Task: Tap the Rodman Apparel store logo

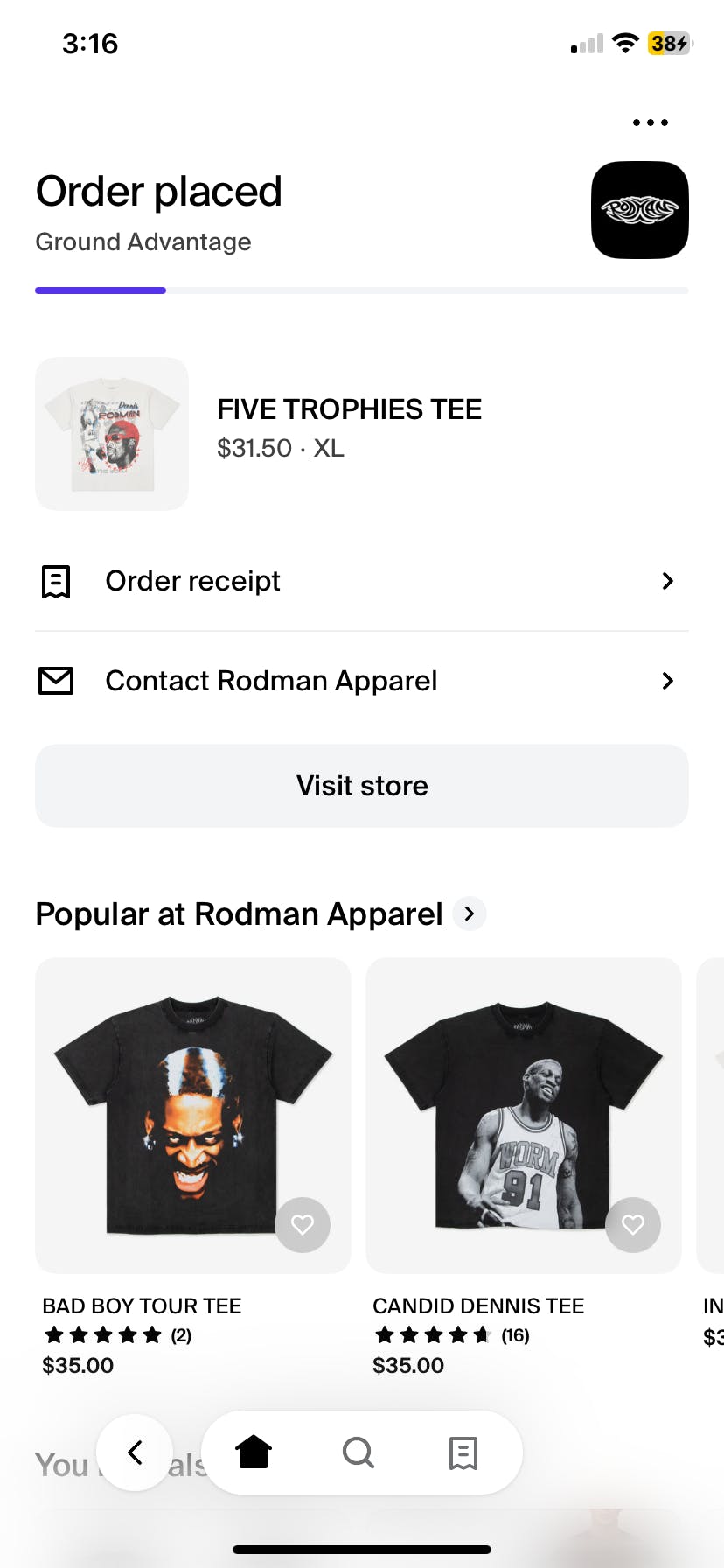Action: click(640, 210)
